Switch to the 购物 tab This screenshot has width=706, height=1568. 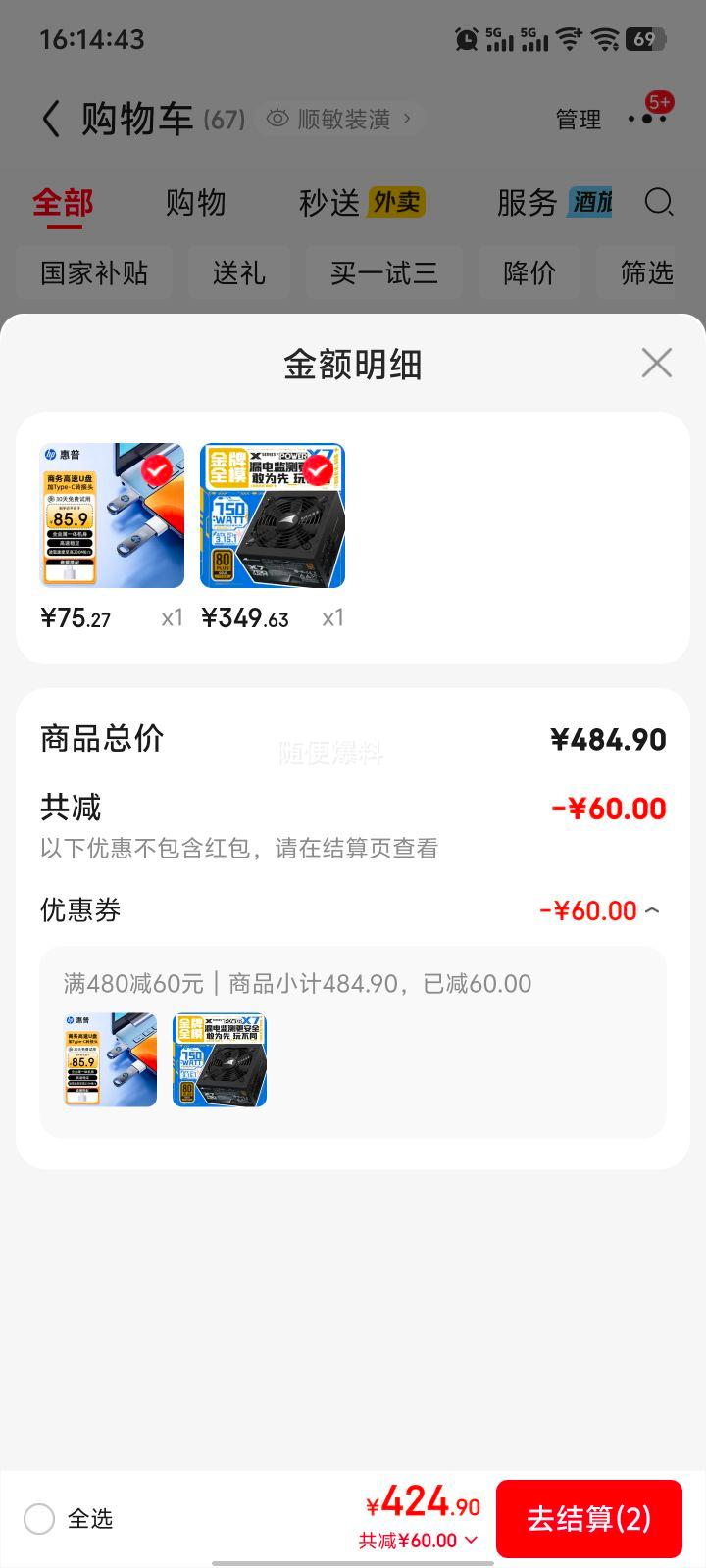pos(196,202)
